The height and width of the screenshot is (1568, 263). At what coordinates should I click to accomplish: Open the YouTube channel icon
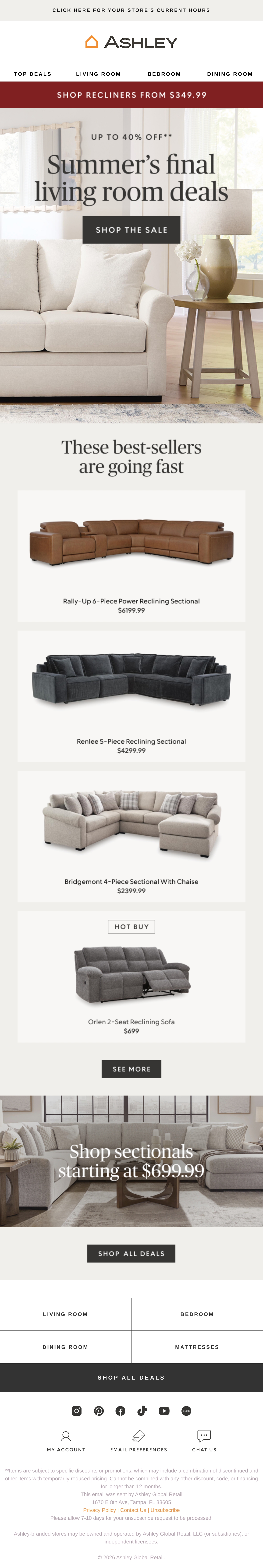pos(164,1410)
